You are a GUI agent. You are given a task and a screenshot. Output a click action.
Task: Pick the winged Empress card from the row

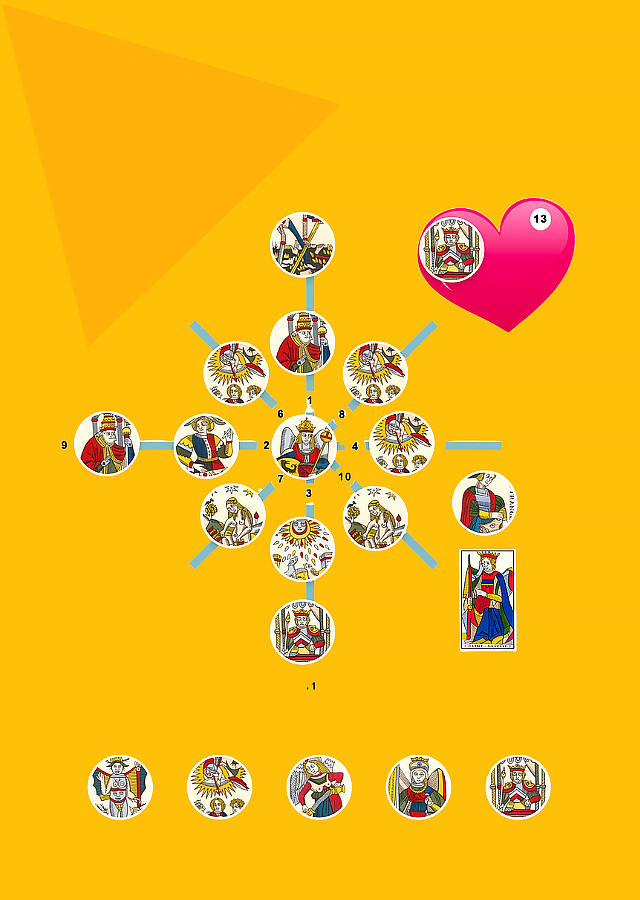418,786
